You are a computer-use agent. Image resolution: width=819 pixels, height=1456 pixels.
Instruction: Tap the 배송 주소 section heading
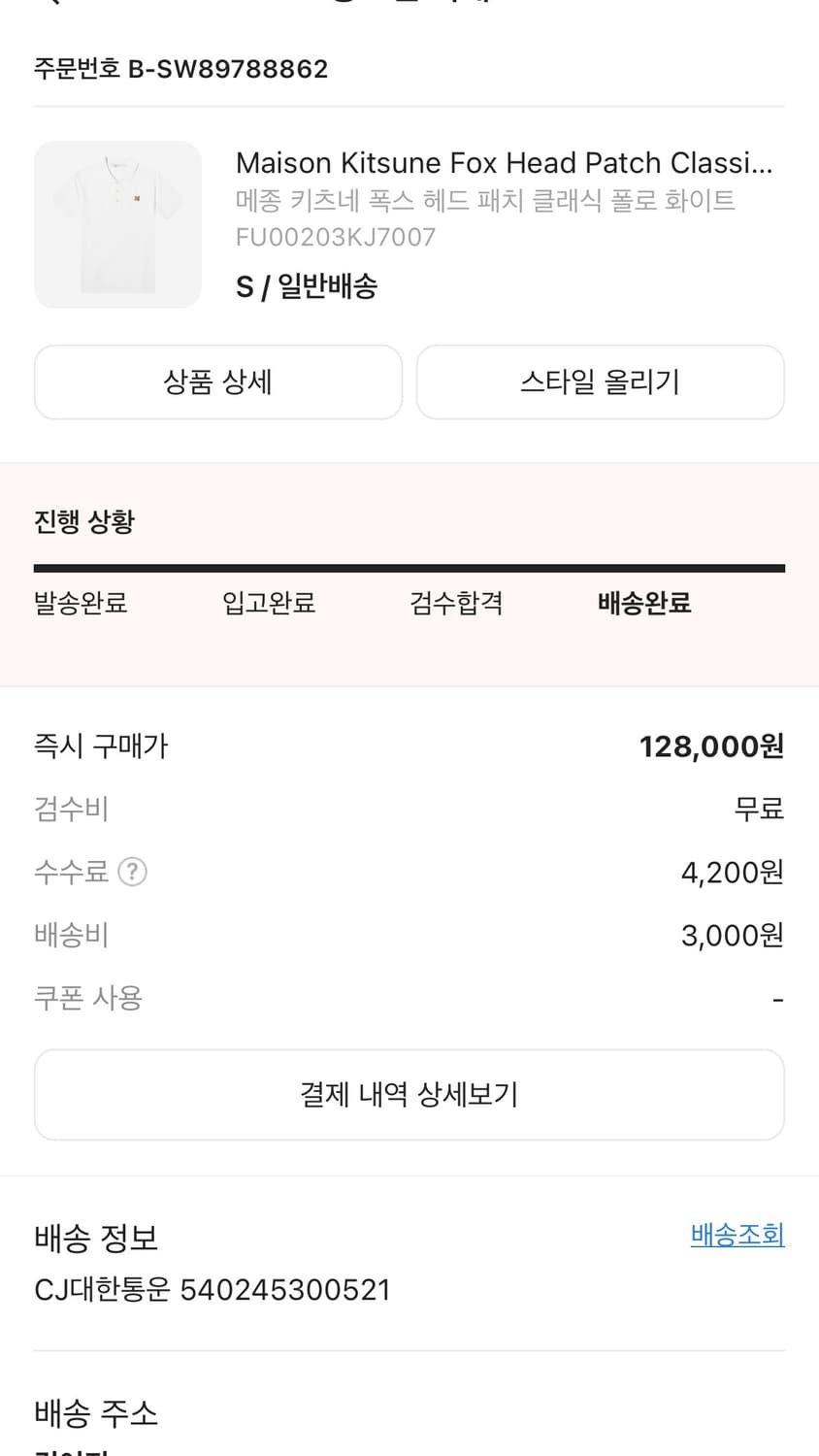(x=99, y=1414)
